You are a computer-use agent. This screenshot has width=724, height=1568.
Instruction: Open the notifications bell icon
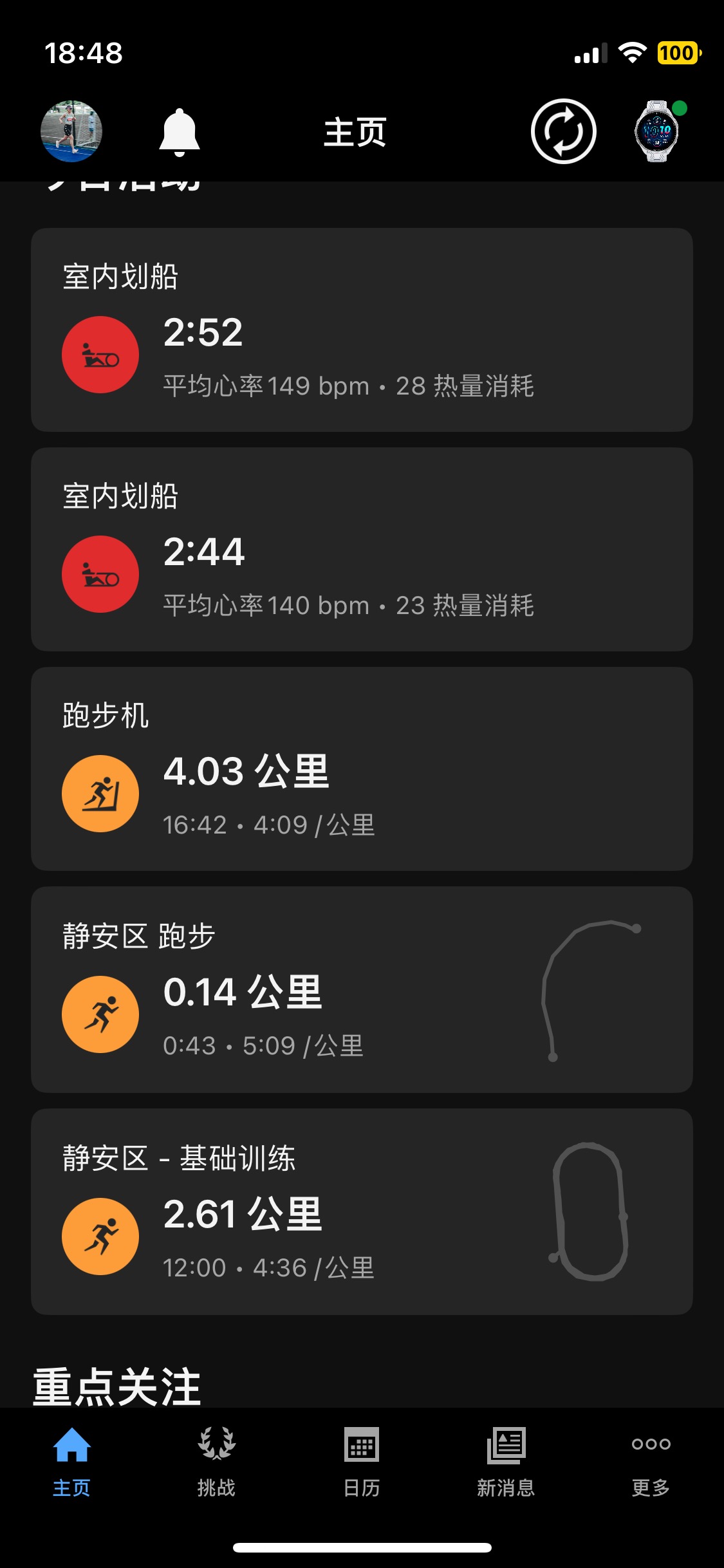[179, 131]
